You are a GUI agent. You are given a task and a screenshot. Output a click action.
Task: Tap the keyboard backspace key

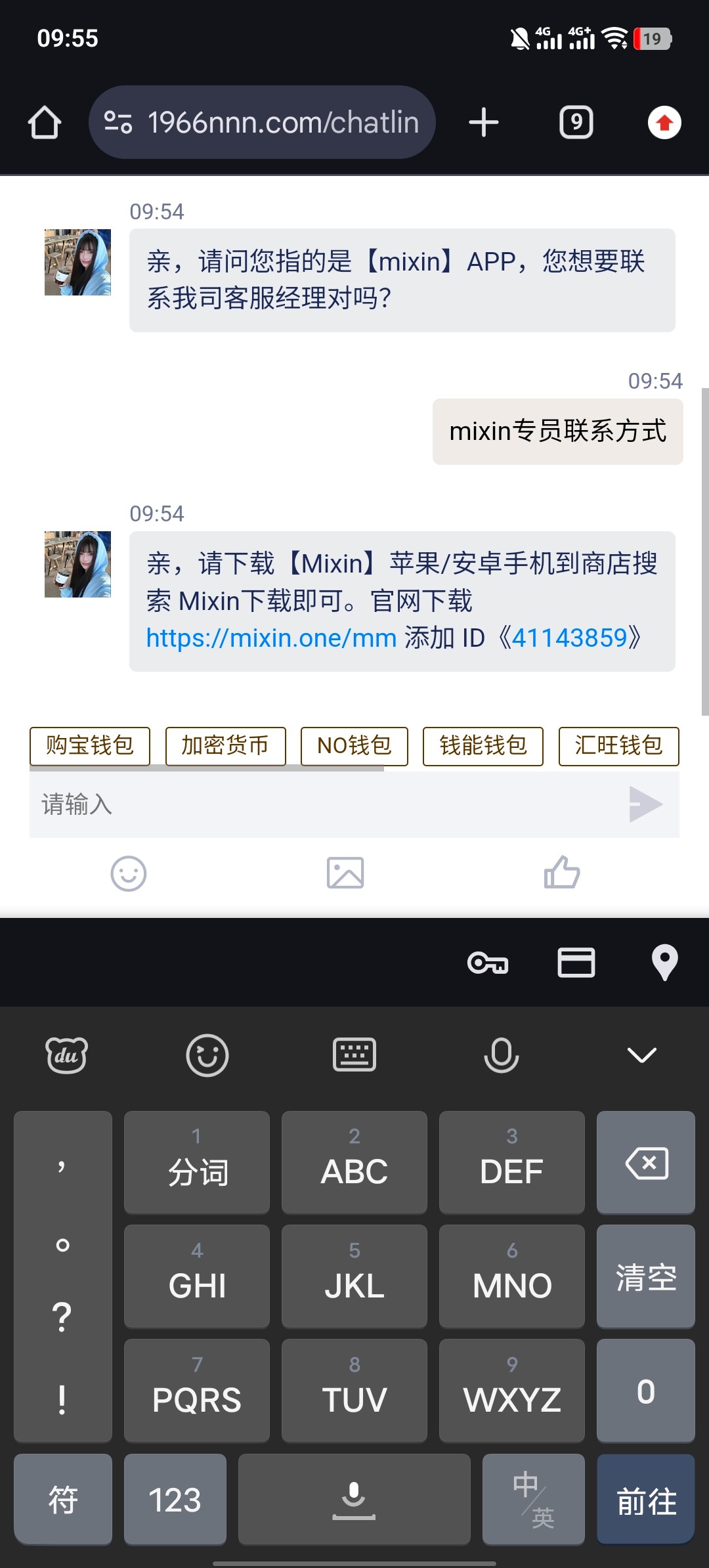coord(646,1163)
